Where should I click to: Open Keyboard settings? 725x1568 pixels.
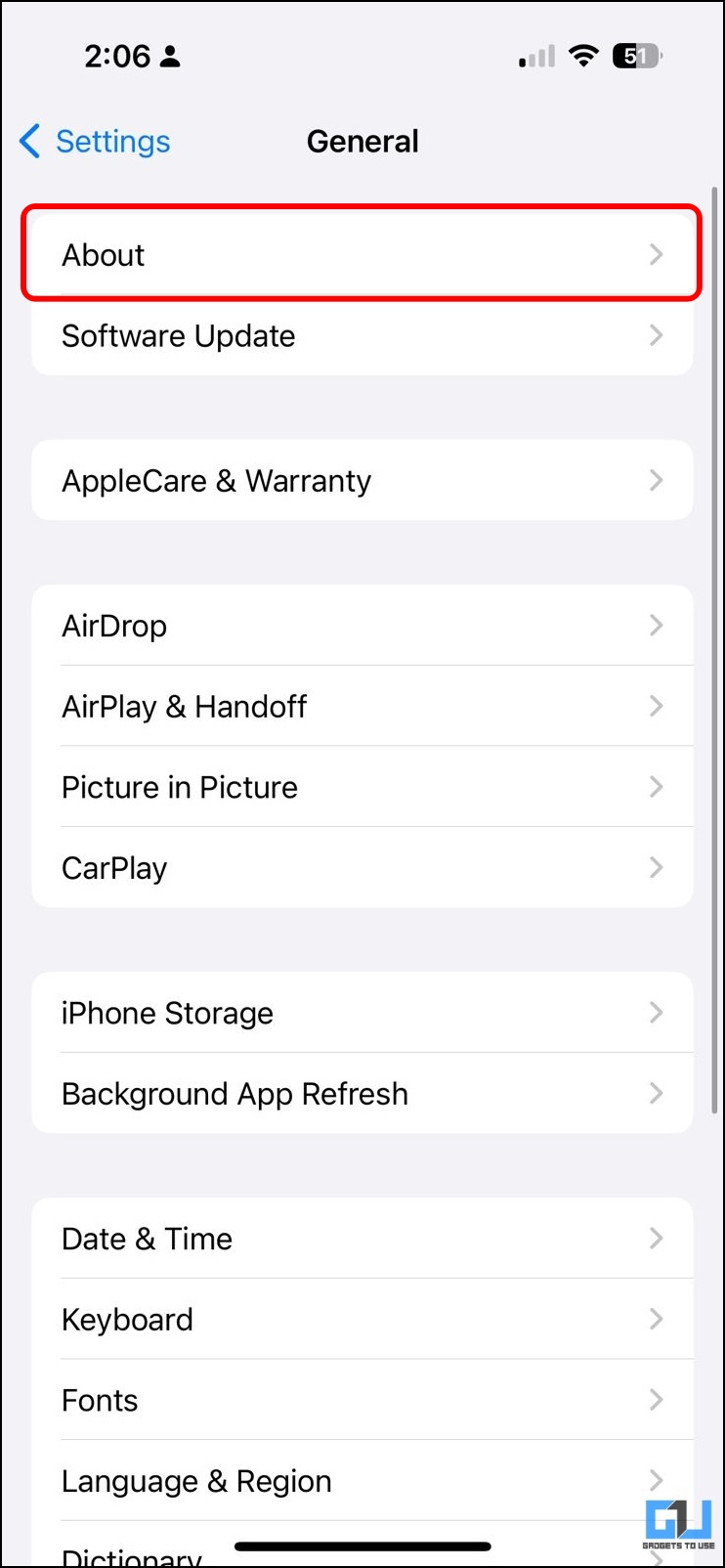tap(362, 1320)
